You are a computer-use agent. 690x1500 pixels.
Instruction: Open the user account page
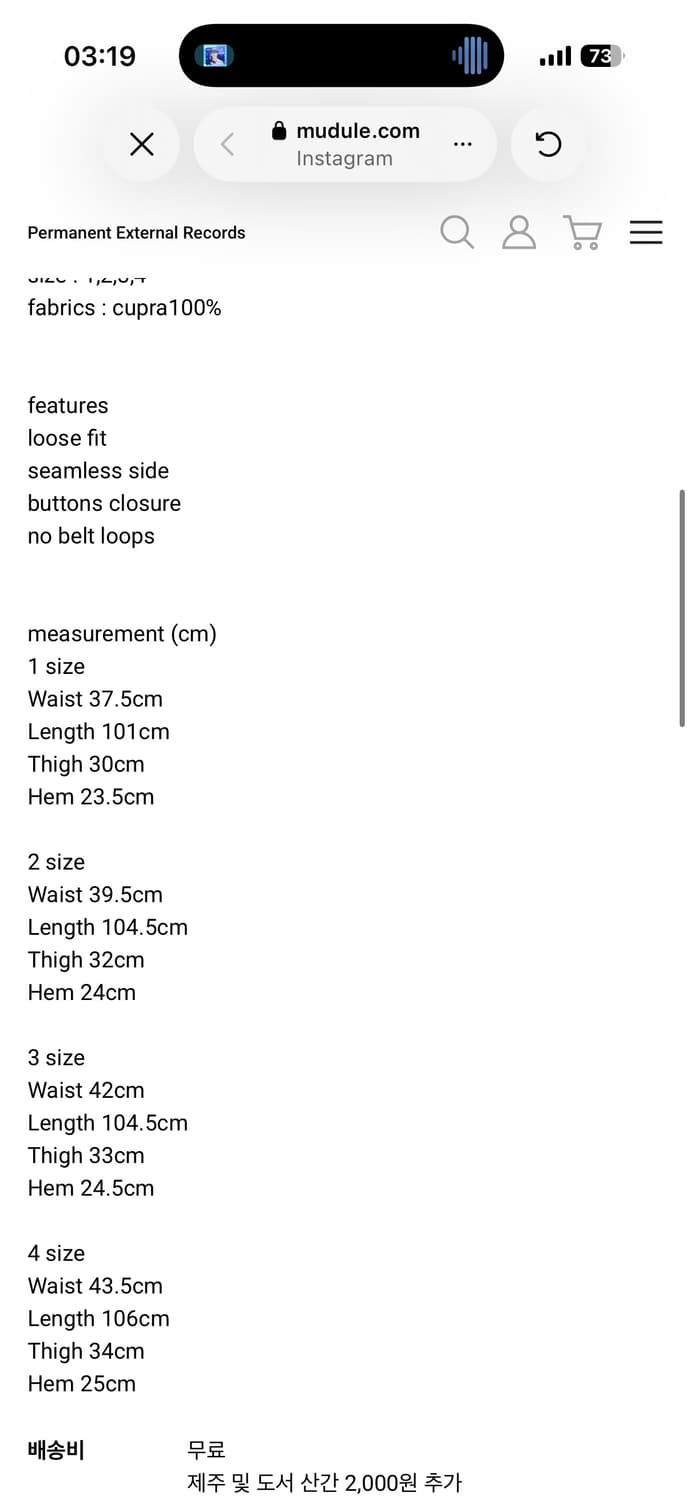pyautogui.click(x=519, y=233)
